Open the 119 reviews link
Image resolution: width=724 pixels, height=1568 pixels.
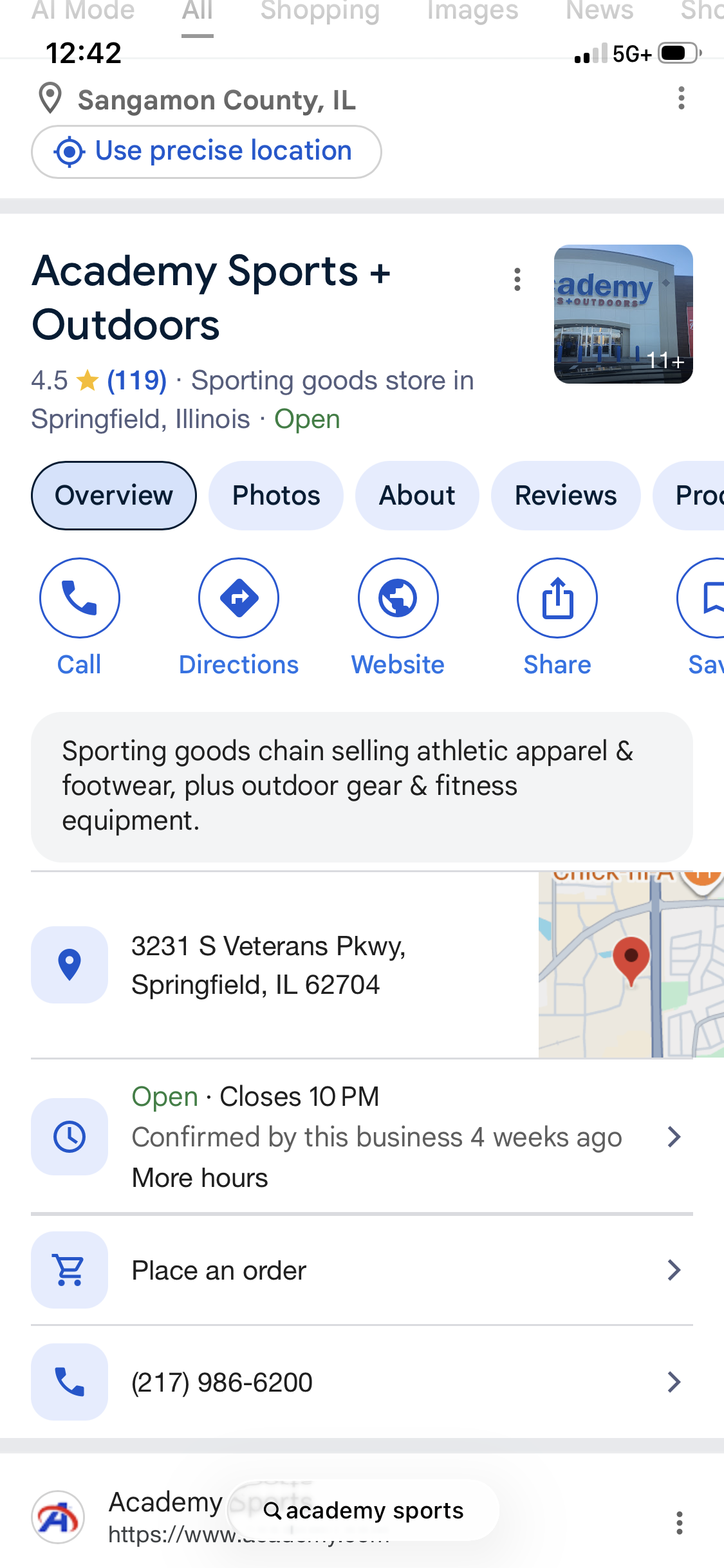(137, 380)
